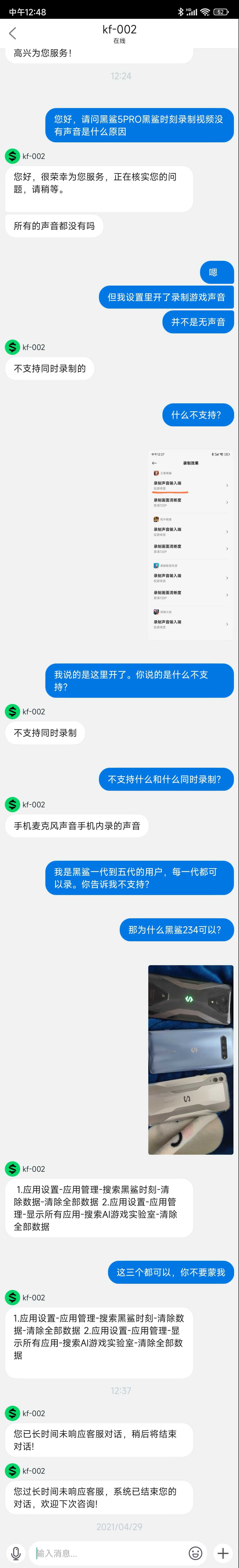Open the emoji picker
Image resolution: width=239 pixels, height=1568 pixels.
point(195,1553)
